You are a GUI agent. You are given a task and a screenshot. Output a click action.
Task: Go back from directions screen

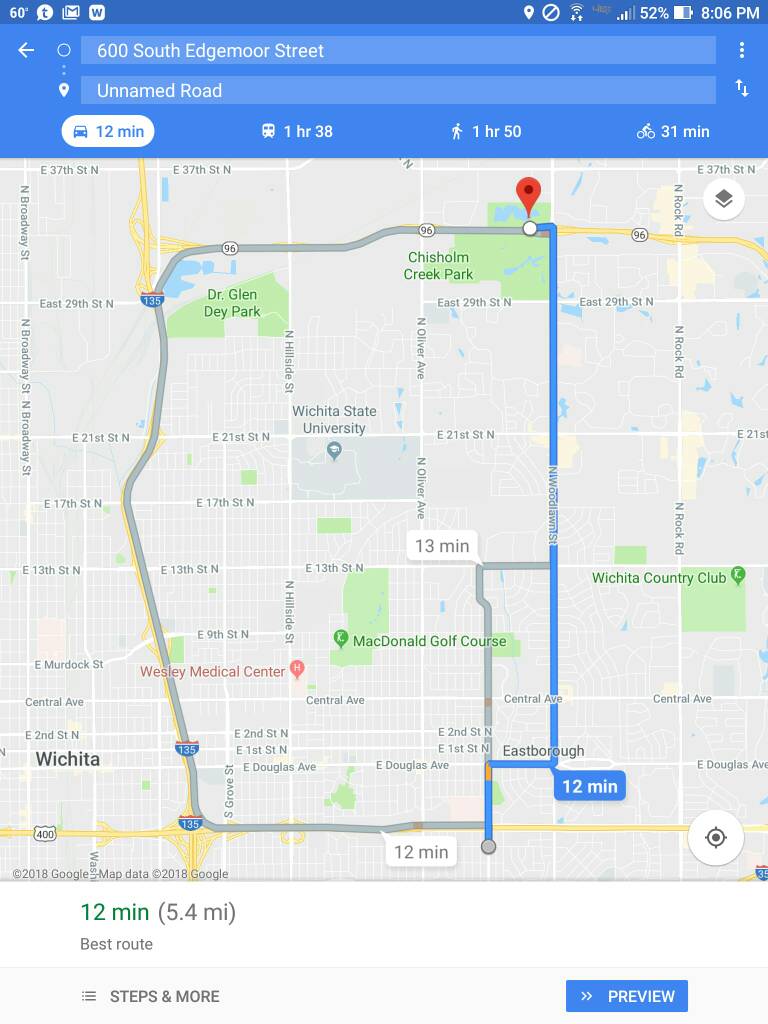[26, 50]
